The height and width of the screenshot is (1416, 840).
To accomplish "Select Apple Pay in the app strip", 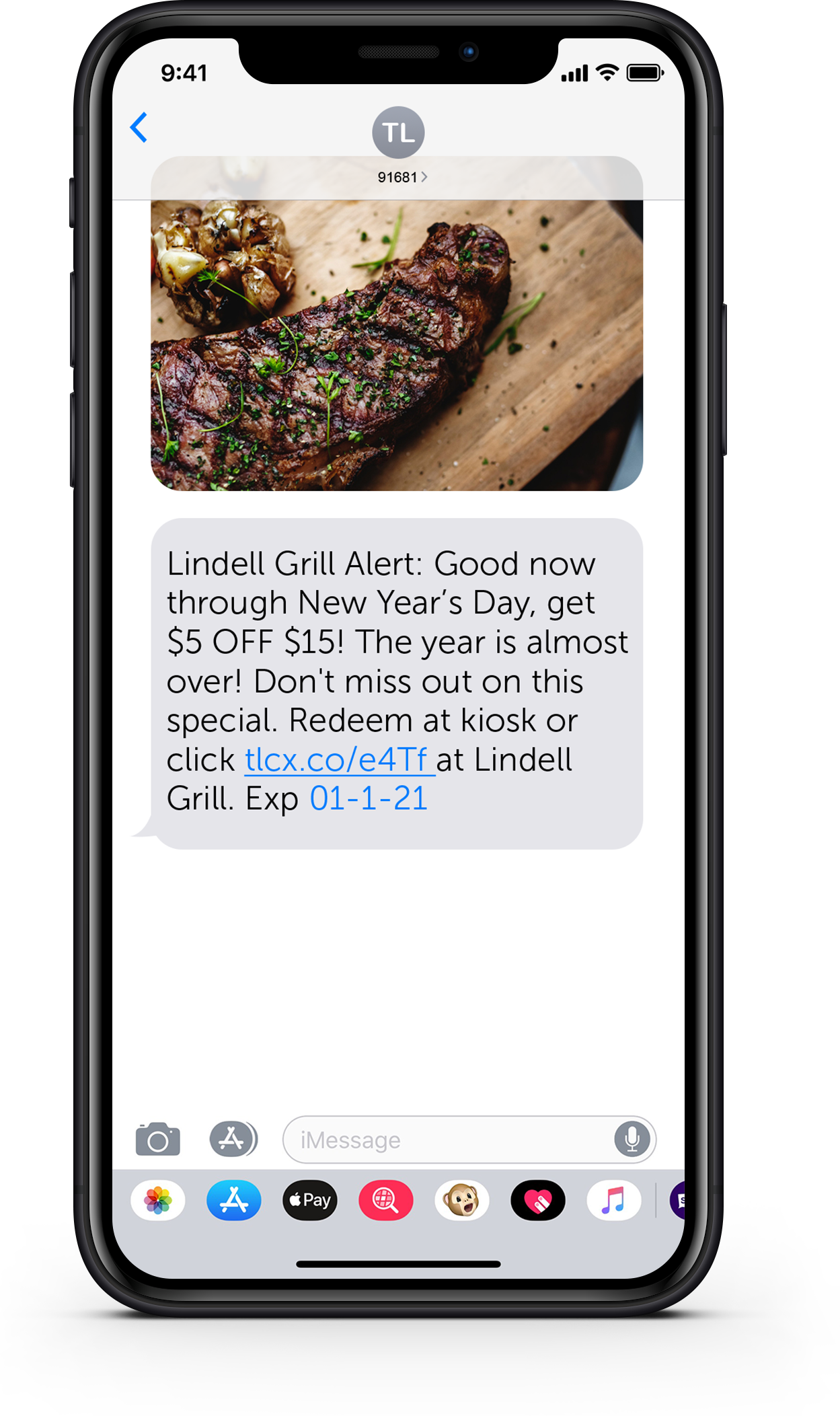I will pos(310,1200).
